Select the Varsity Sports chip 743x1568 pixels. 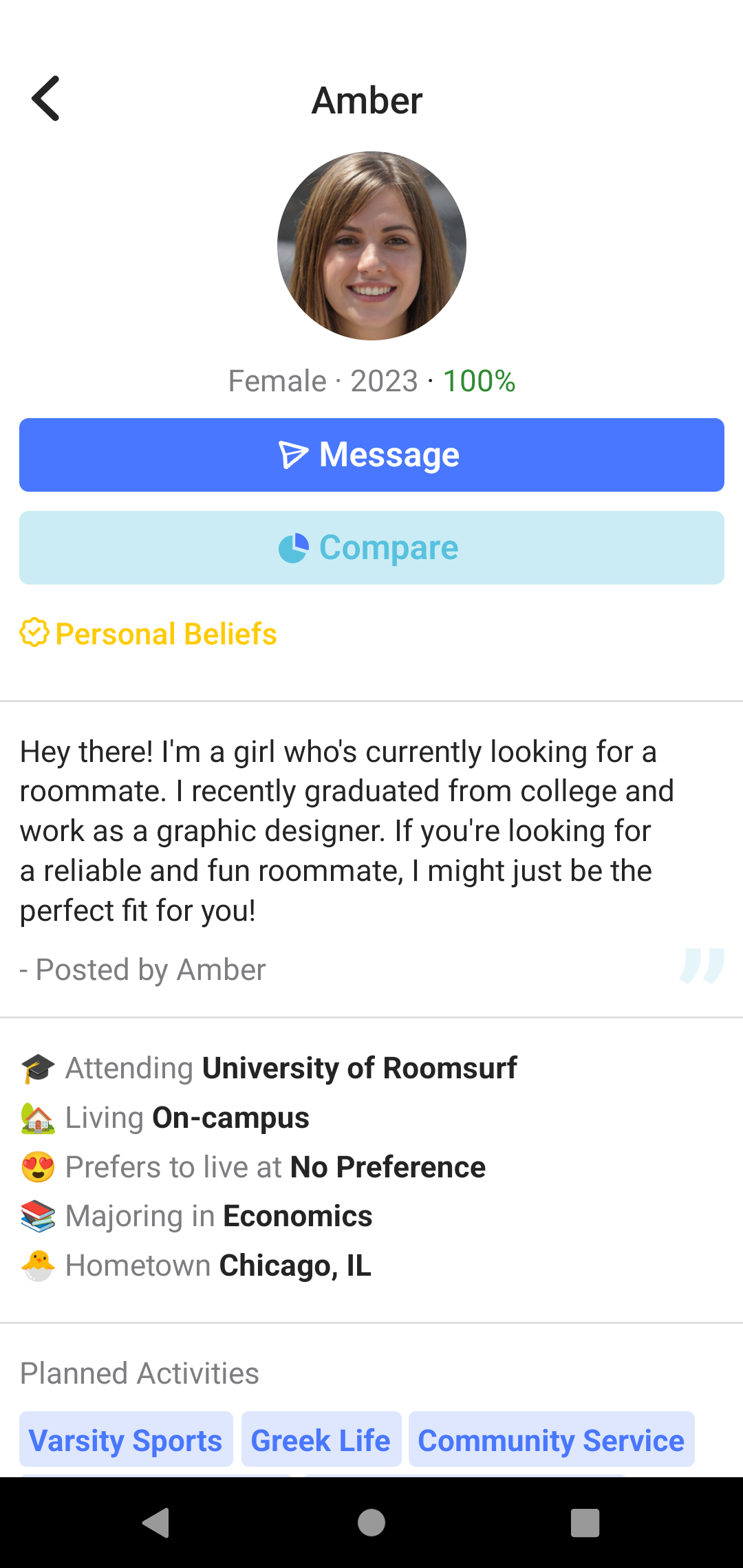(126, 1440)
